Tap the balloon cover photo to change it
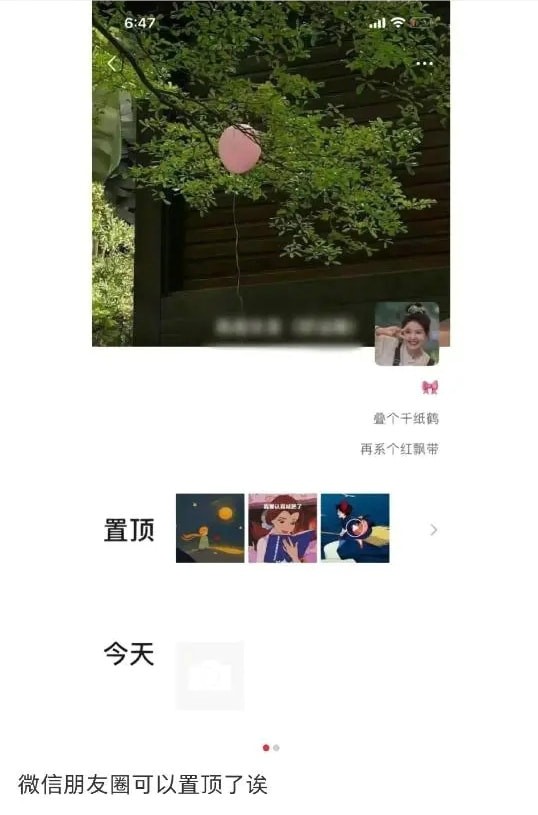The width and height of the screenshot is (538, 815). tap(271, 173)
